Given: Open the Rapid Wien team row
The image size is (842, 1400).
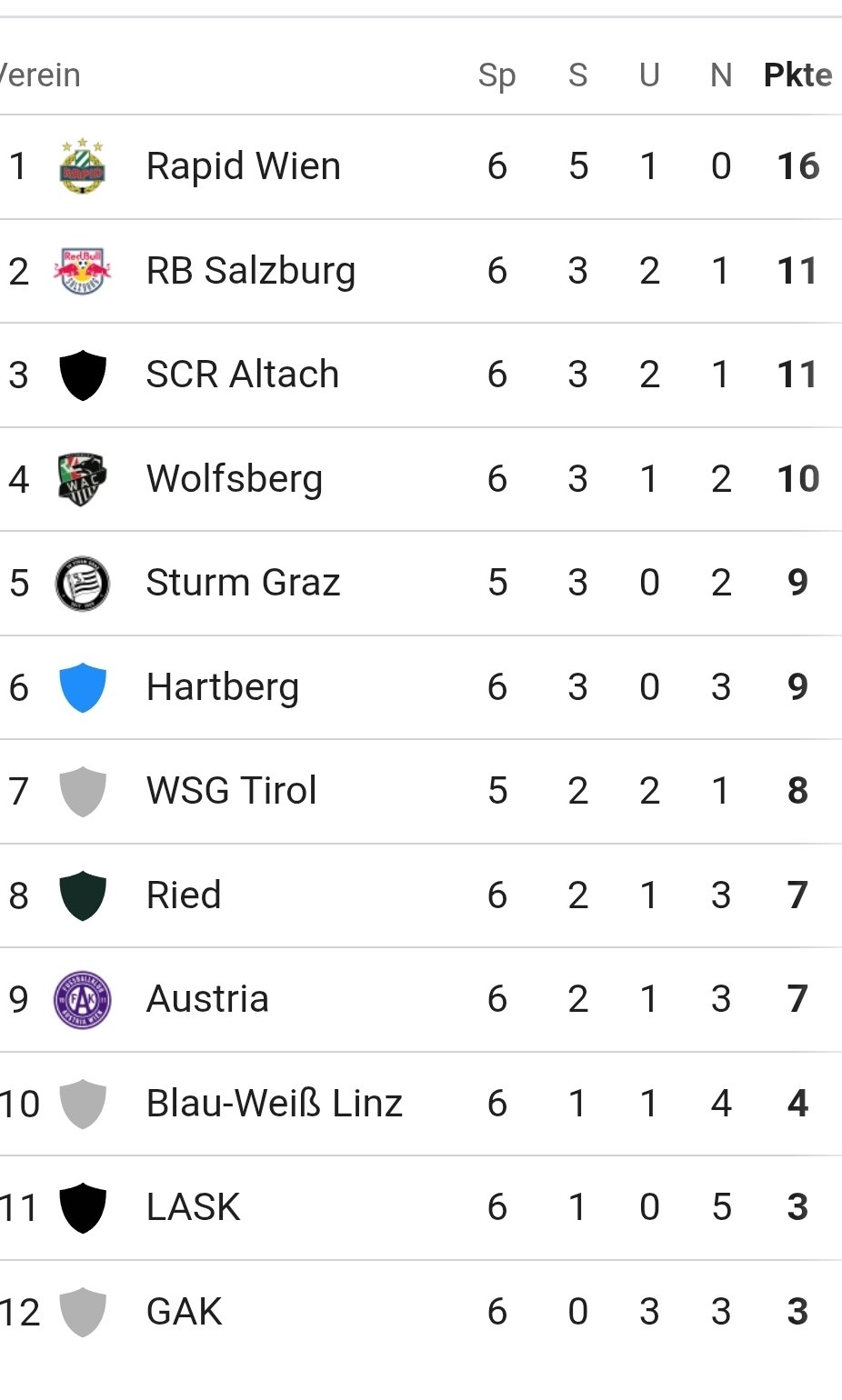Looking at the screenshot, I should point(421,167).
